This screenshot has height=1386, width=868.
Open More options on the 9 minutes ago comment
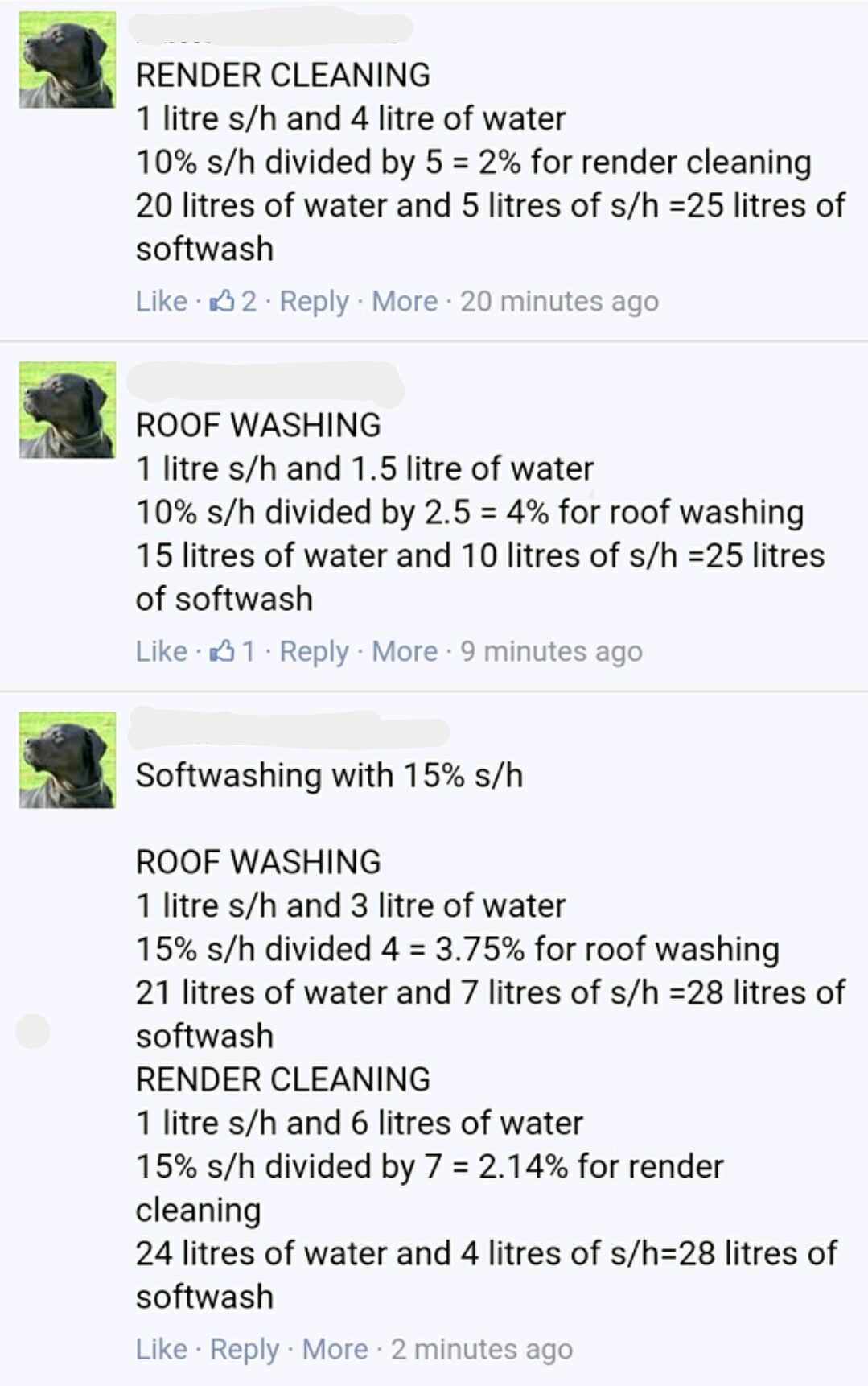(x=404, y=651)
